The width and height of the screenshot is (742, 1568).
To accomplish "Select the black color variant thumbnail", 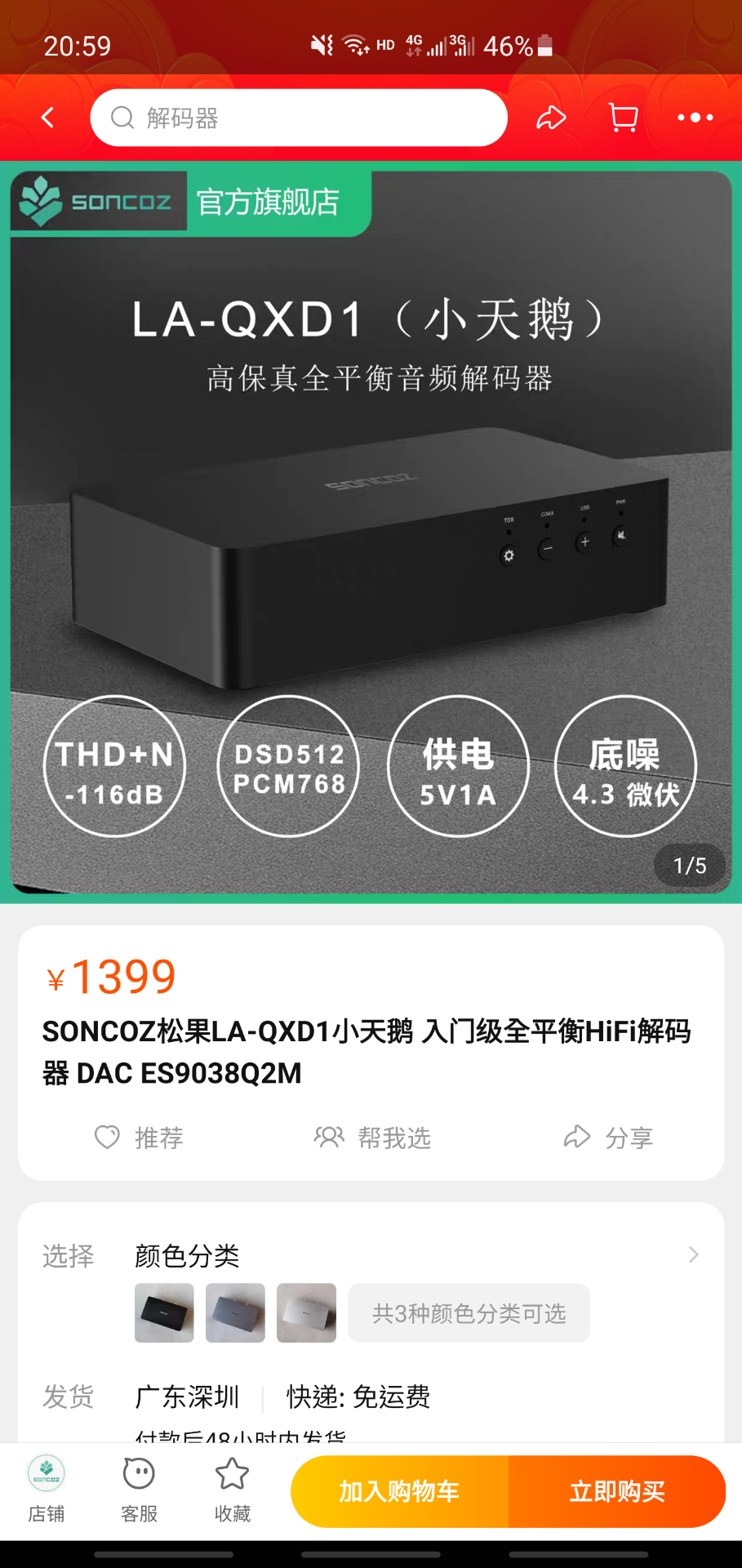I will coord(164,1313).
